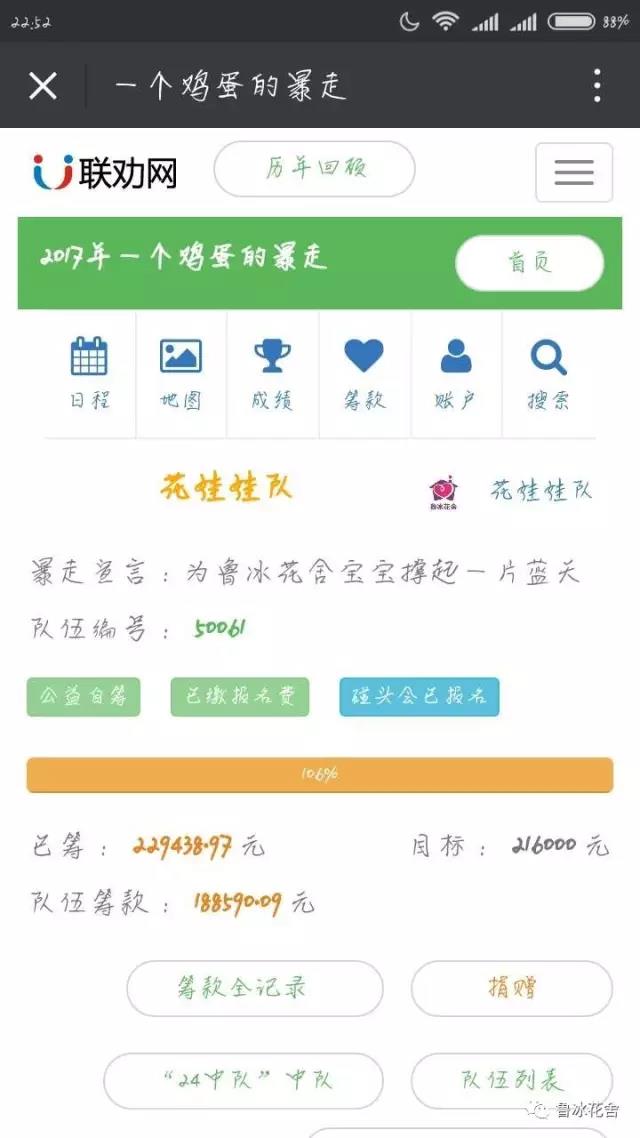Tap the 捐赠 donate button
Screen dimensions: 640x1138
click(511, 988)
